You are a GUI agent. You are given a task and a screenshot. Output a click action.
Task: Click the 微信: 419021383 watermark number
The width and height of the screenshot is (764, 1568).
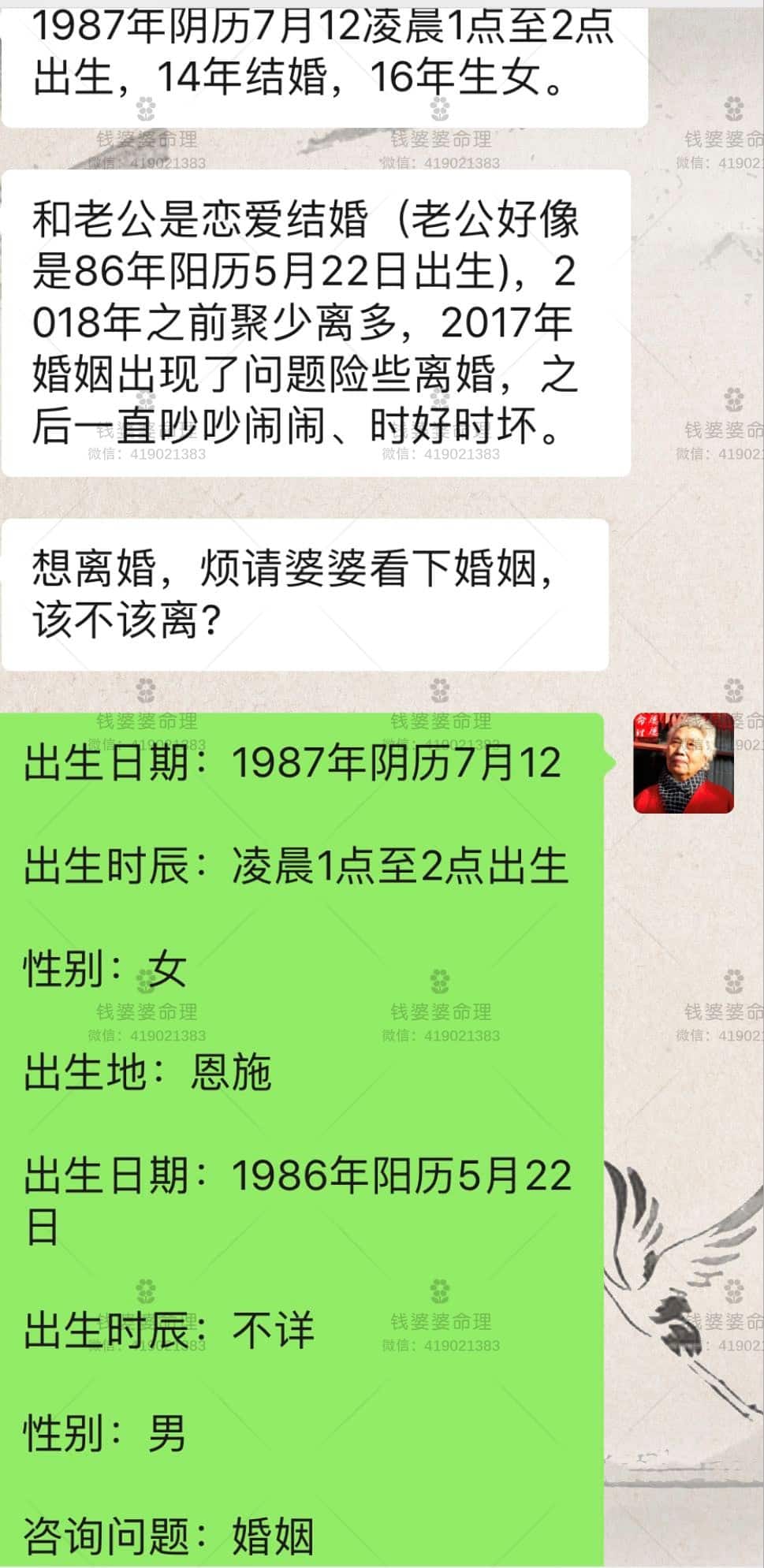(438, 1034)
